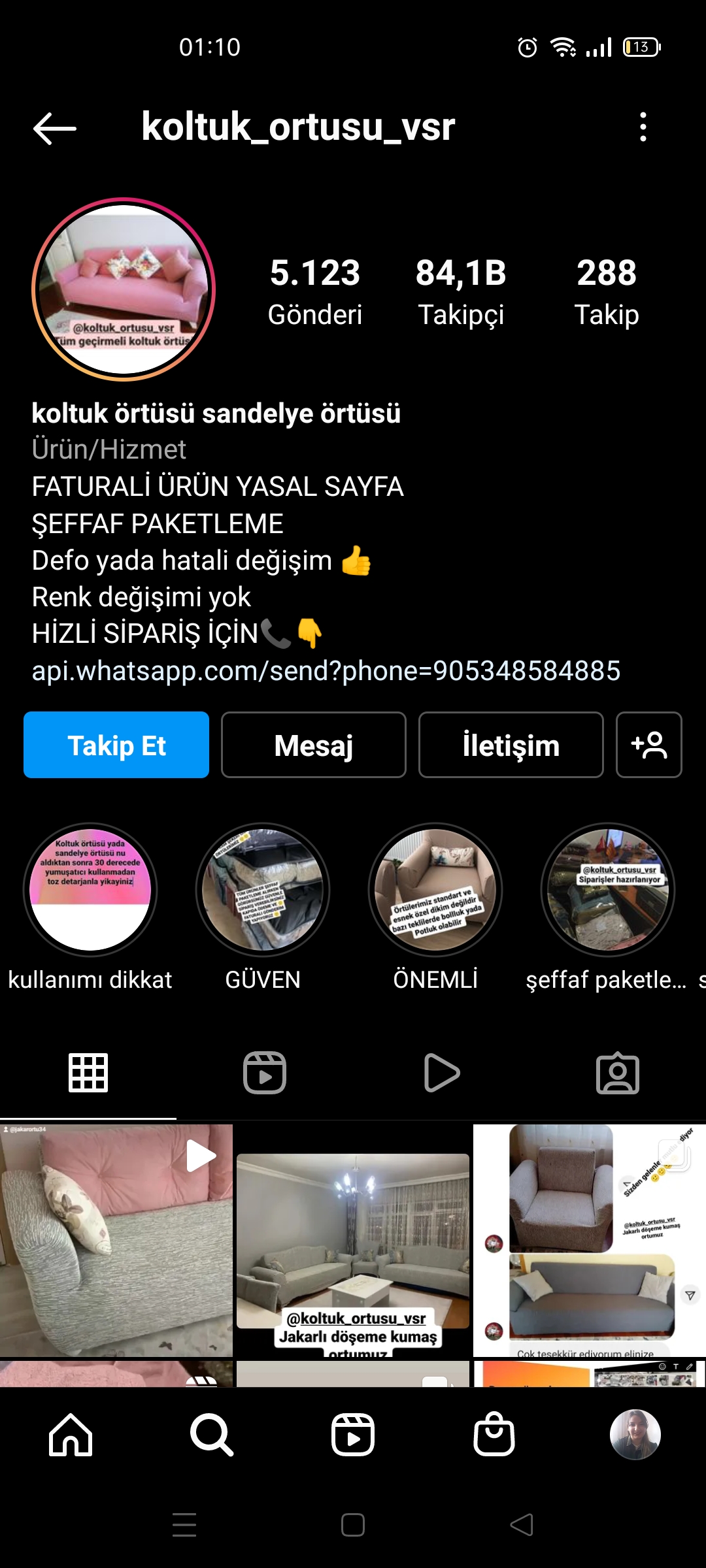Open the Shop tab in the bottom bar

click(494, 1435)
